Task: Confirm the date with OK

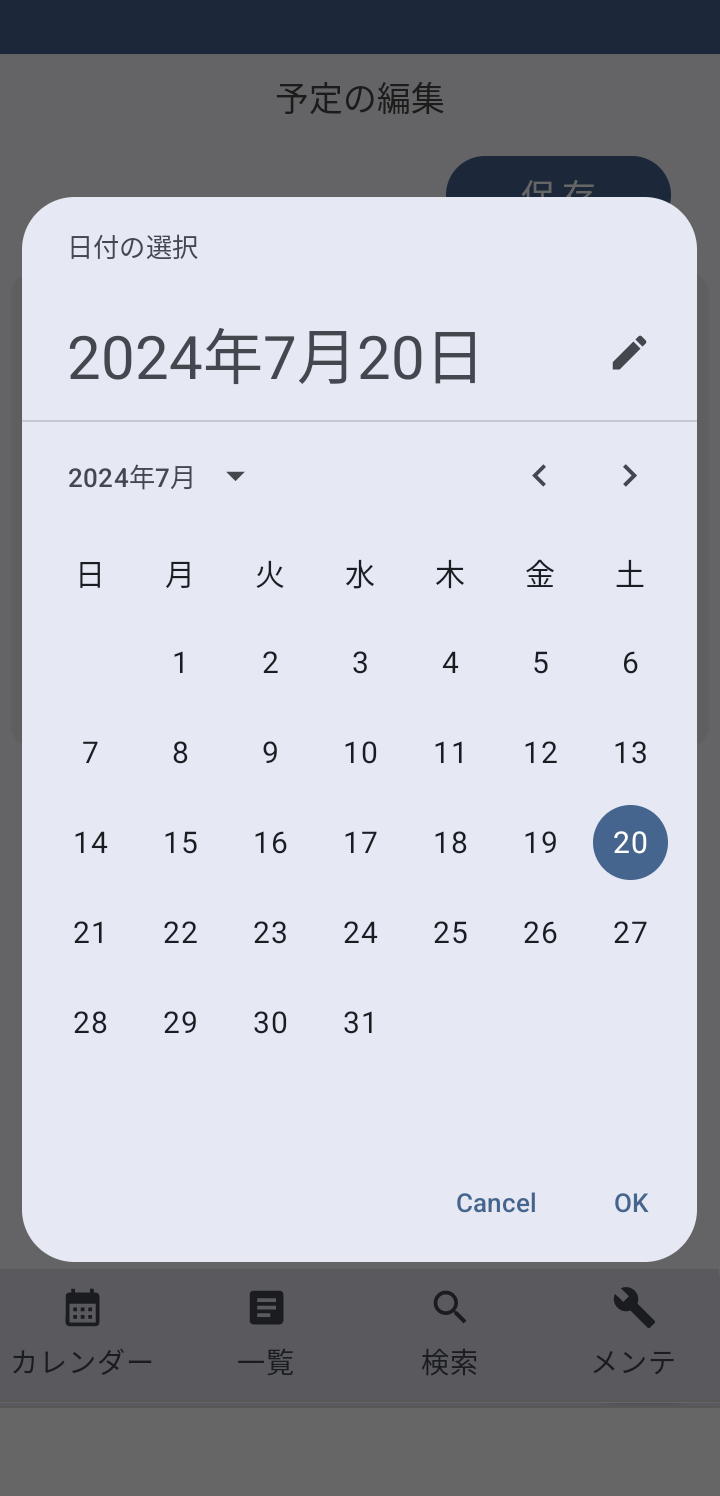Action: (x=631, y=1203)
